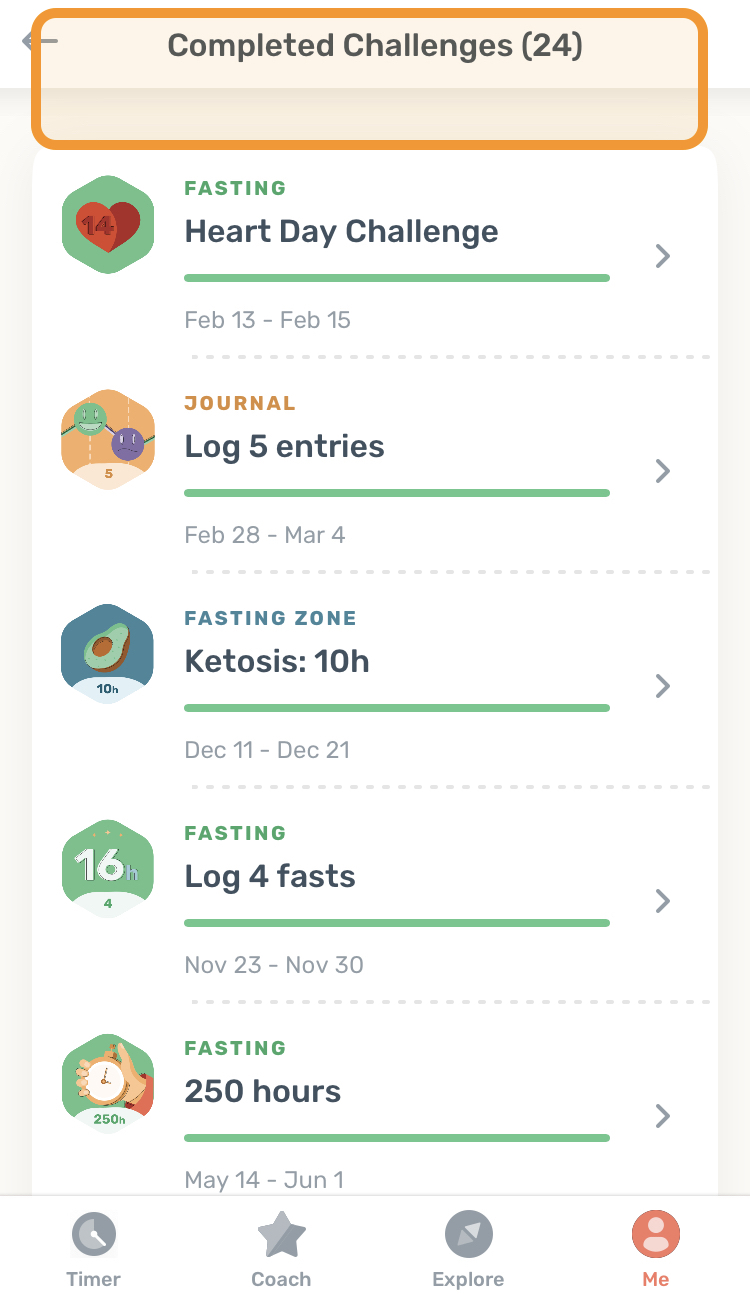
Task: Go to the Explore tab
Action: (x=468, y=1249)
